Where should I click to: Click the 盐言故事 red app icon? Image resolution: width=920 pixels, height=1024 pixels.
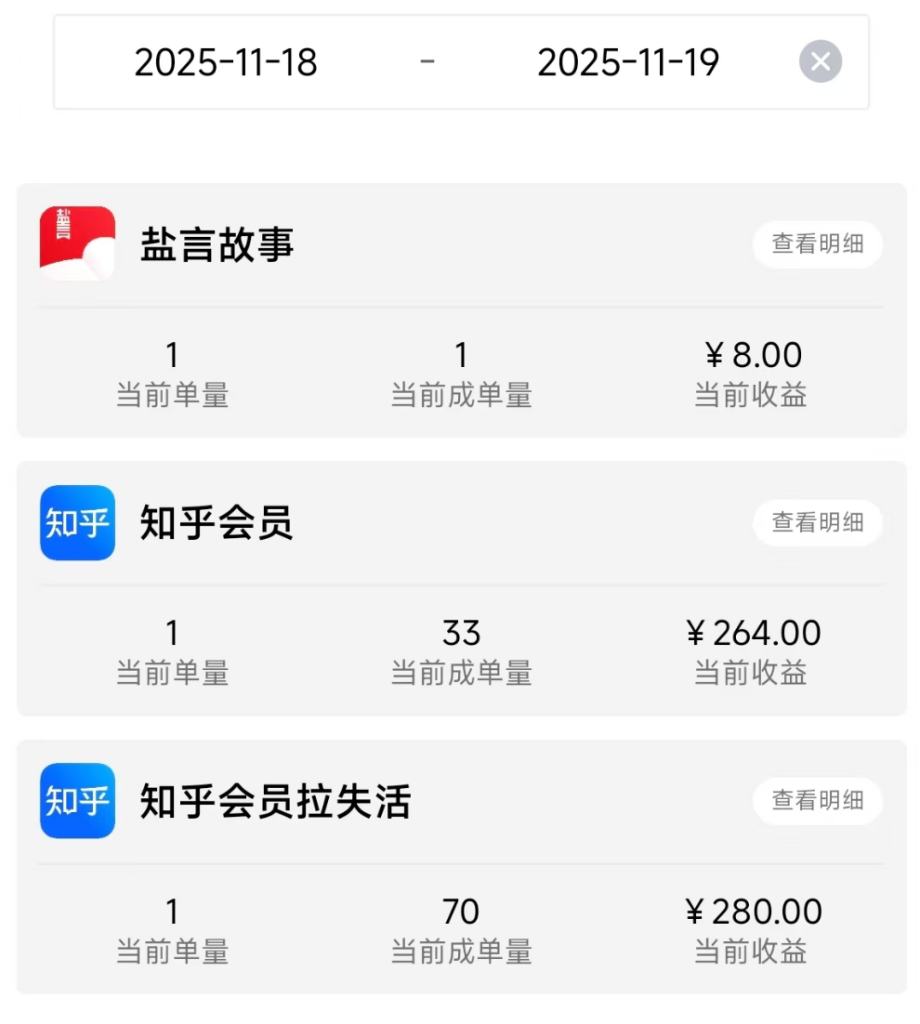pyautogui.click(x=77, y=243)
